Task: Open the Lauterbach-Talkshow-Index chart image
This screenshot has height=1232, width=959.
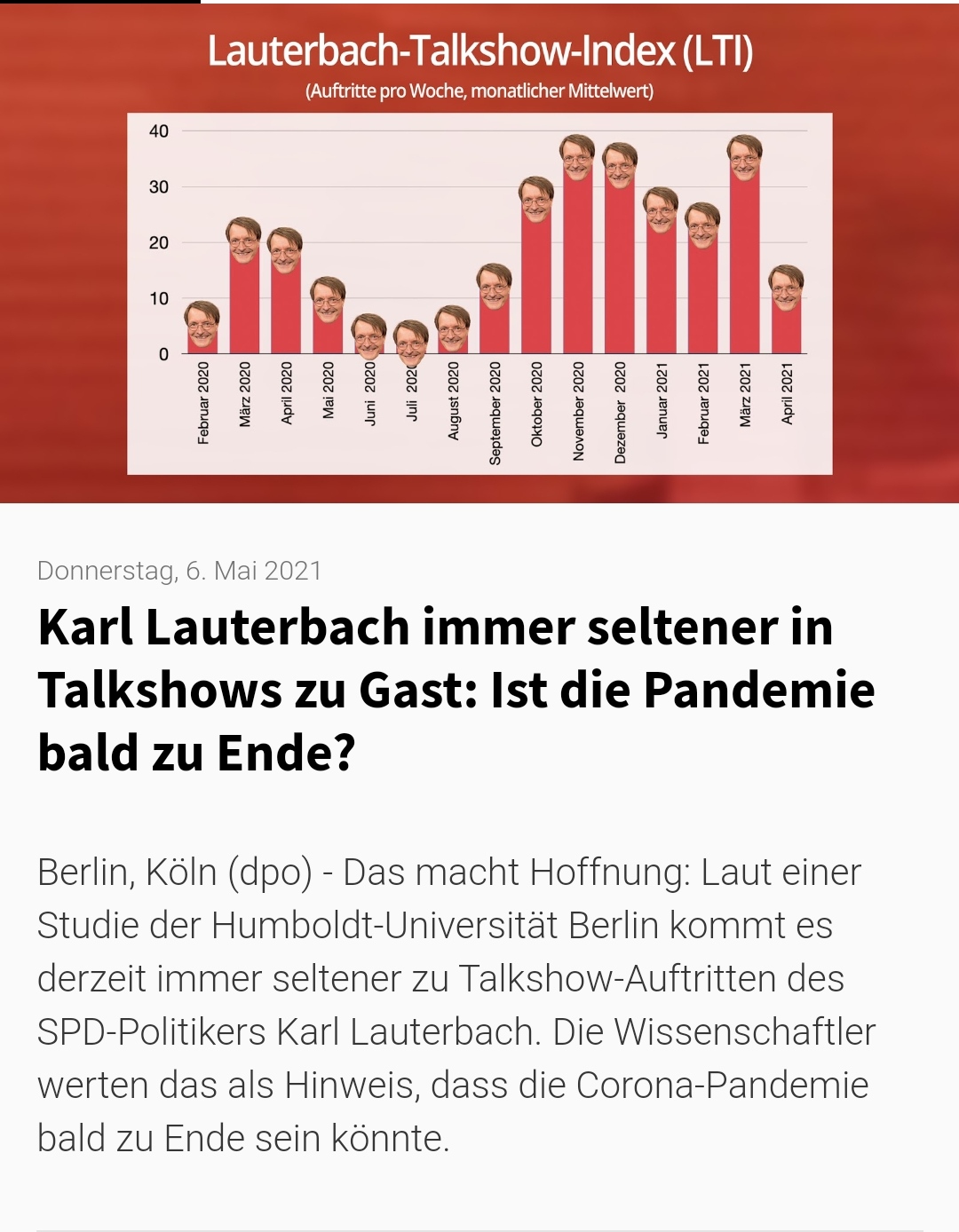Action: click(479, 266)
